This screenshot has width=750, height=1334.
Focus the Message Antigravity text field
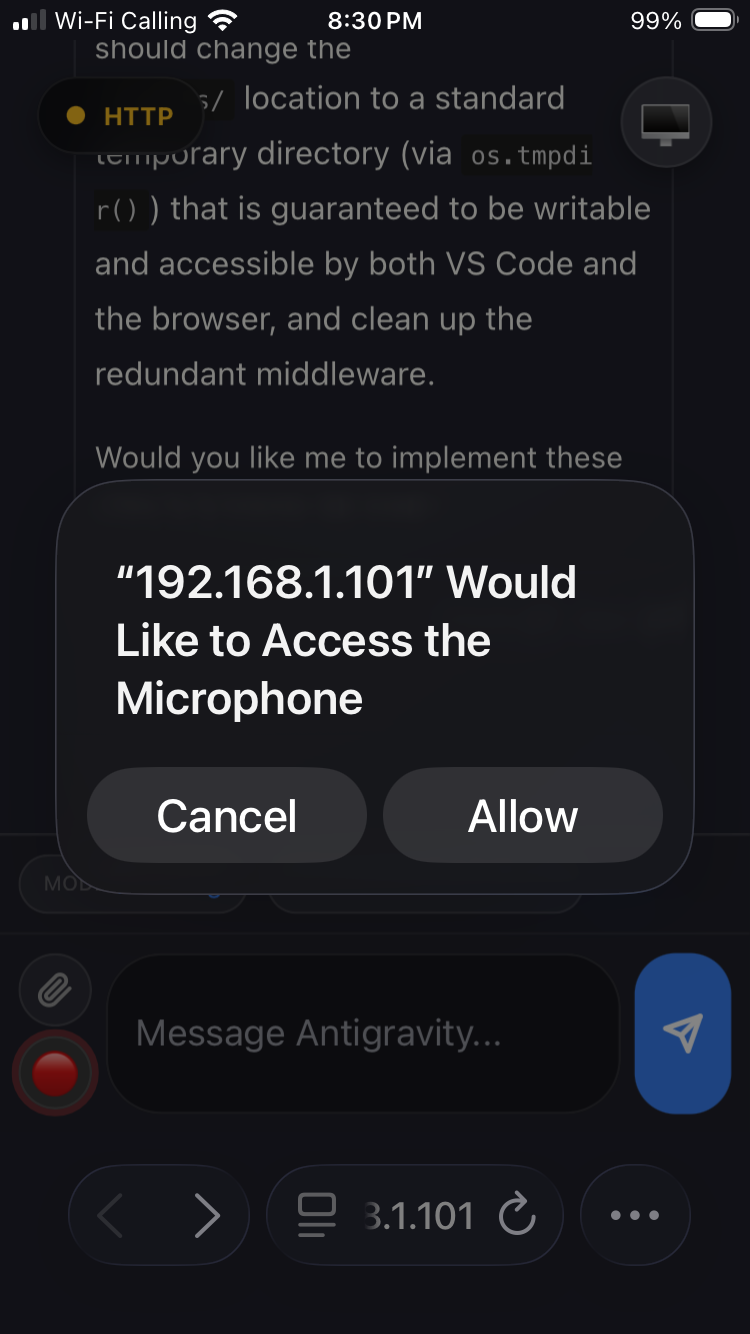point(360,1033)
